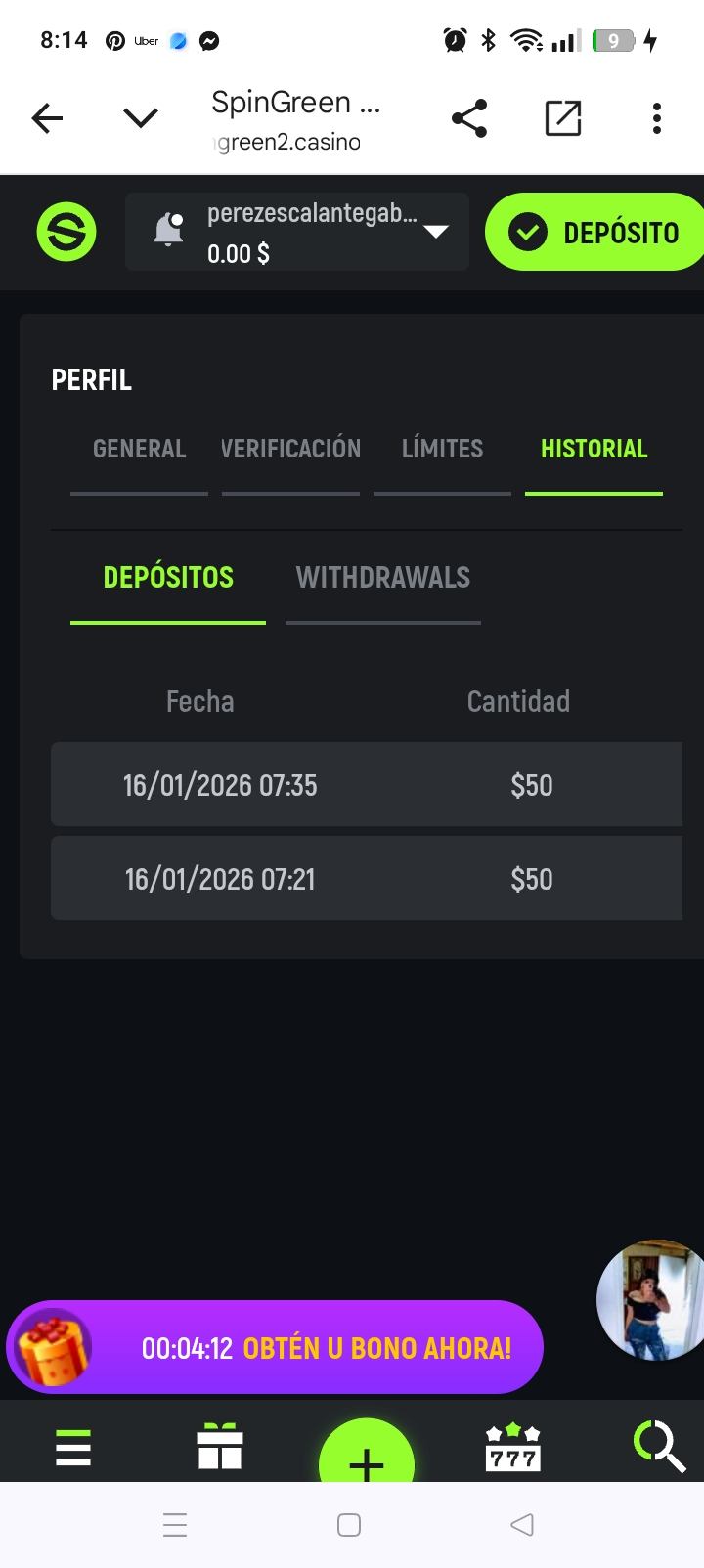Viewport: 704px width, 1568px height.
Task: Open the VERIFICACIÓN tab
Action: [x=290, y=450]
